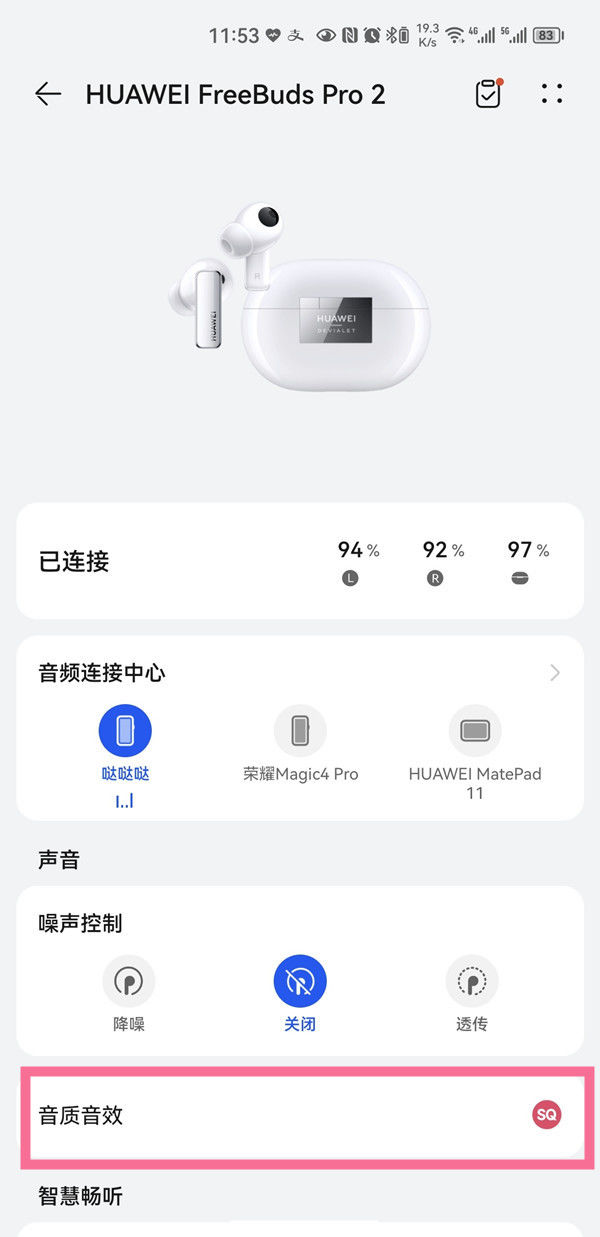Open the four-dot overflow menu

552,94
